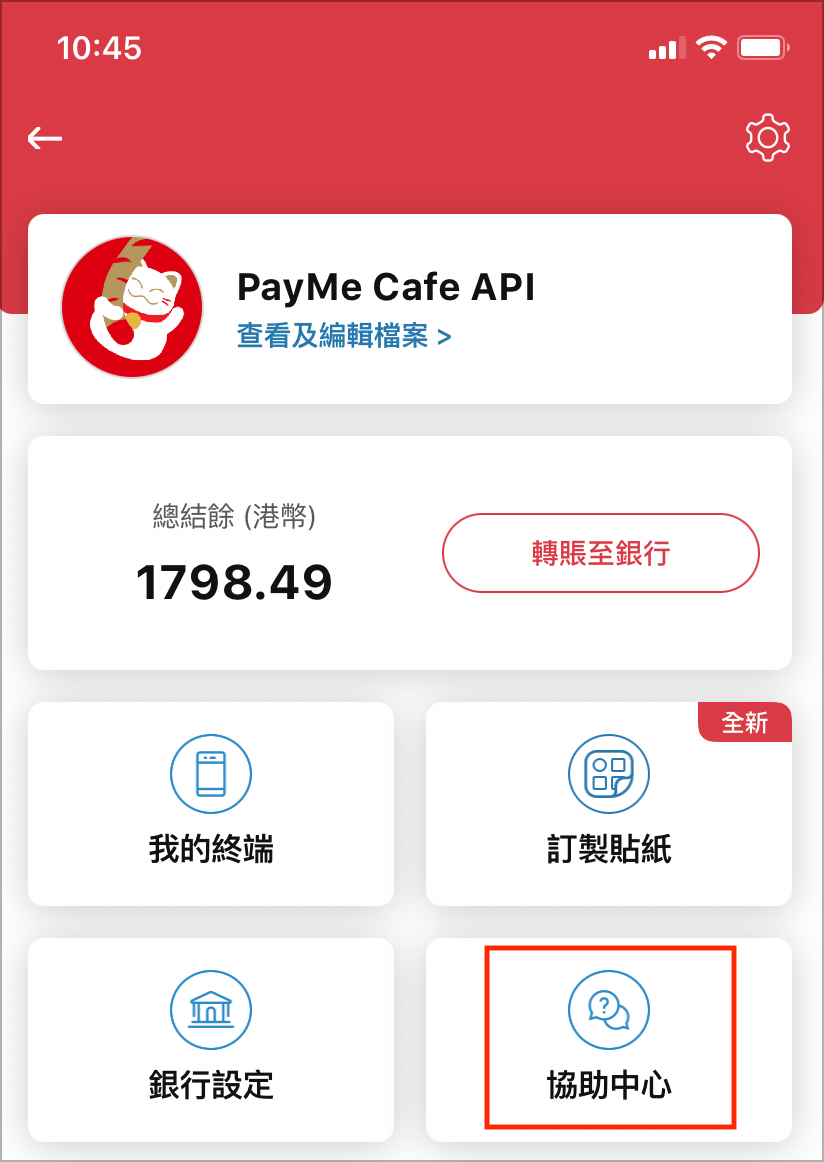Open the My Terminals phone icon
This screenshot has width=824, height=1162.
click(x=210, y=773)
